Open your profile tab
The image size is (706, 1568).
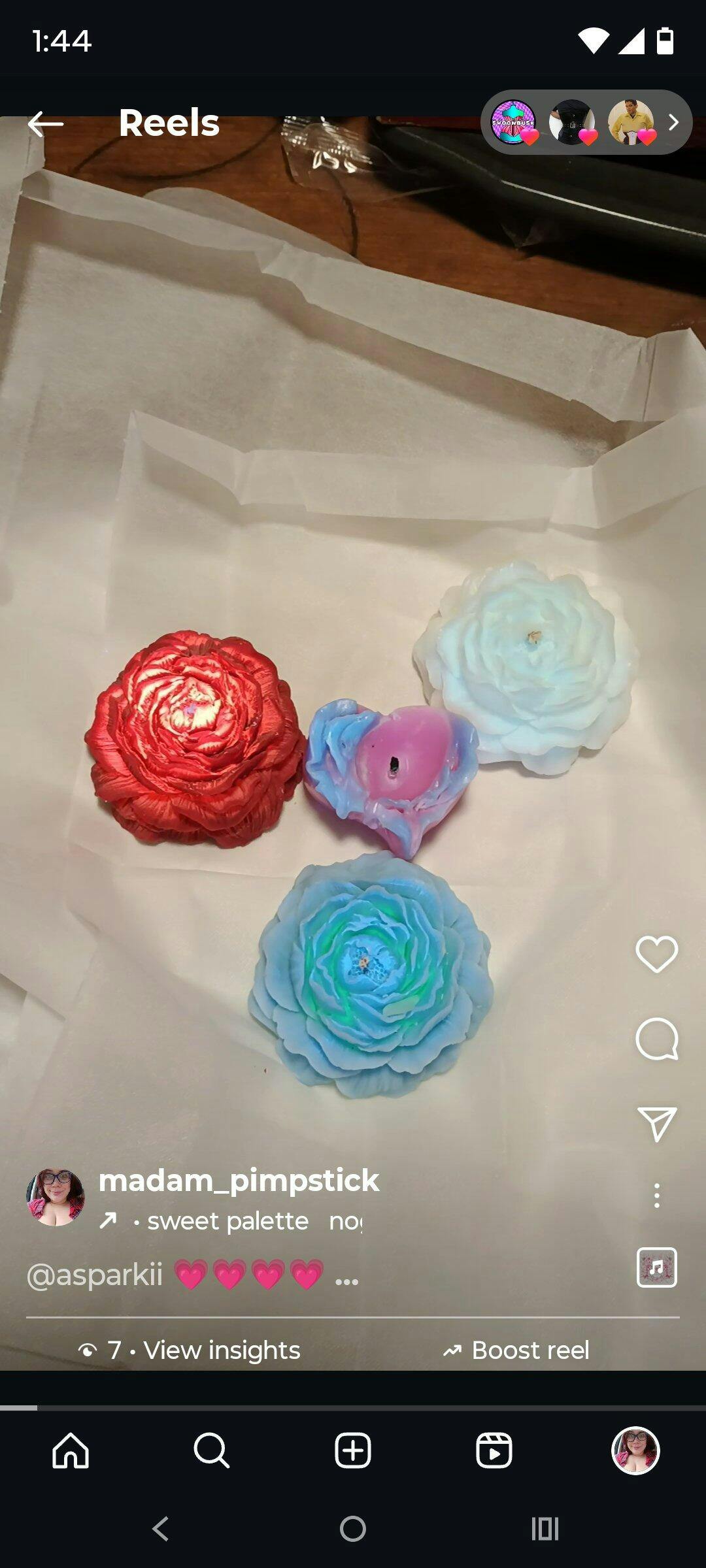tap(635, 1450)
